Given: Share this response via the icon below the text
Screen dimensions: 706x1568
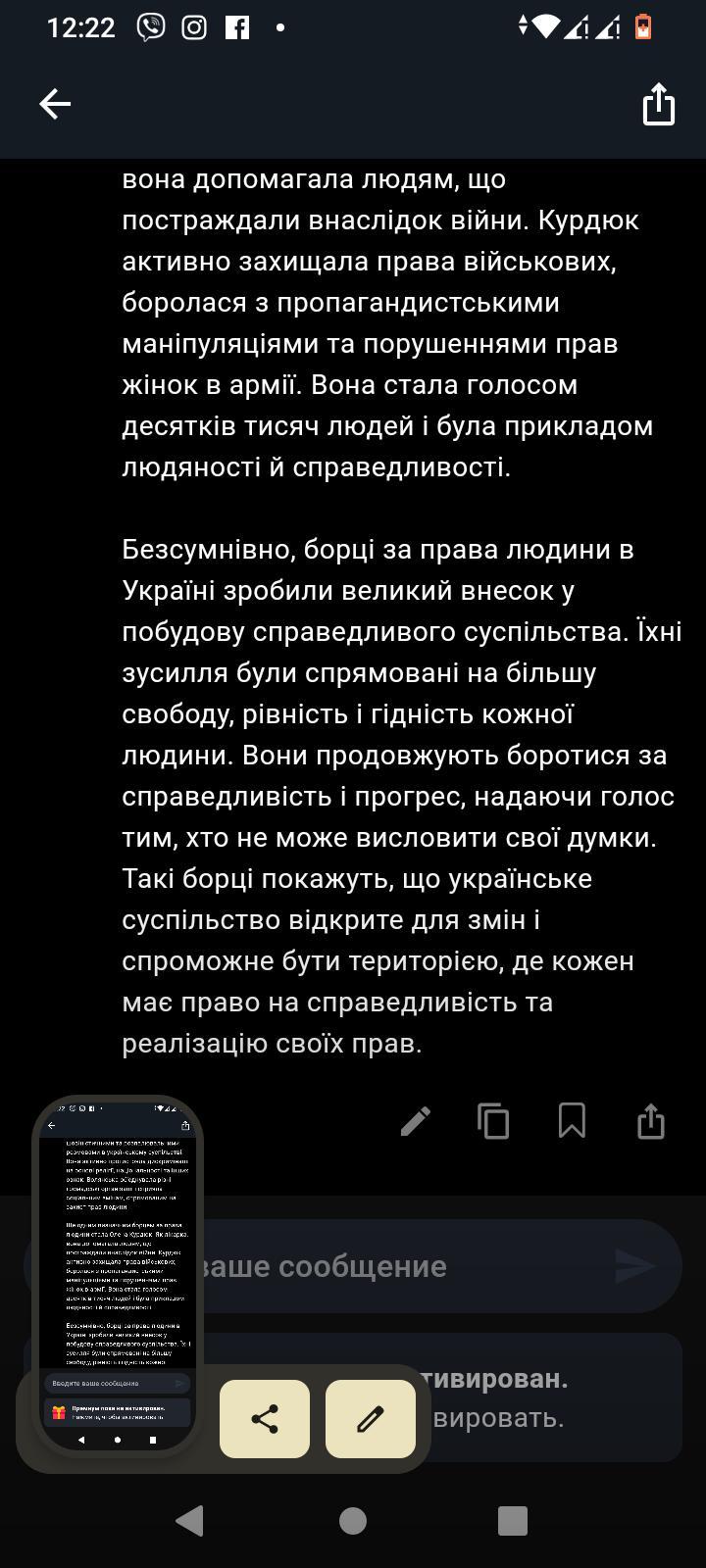Looking at the screenshot, I should coord(651,1121).
